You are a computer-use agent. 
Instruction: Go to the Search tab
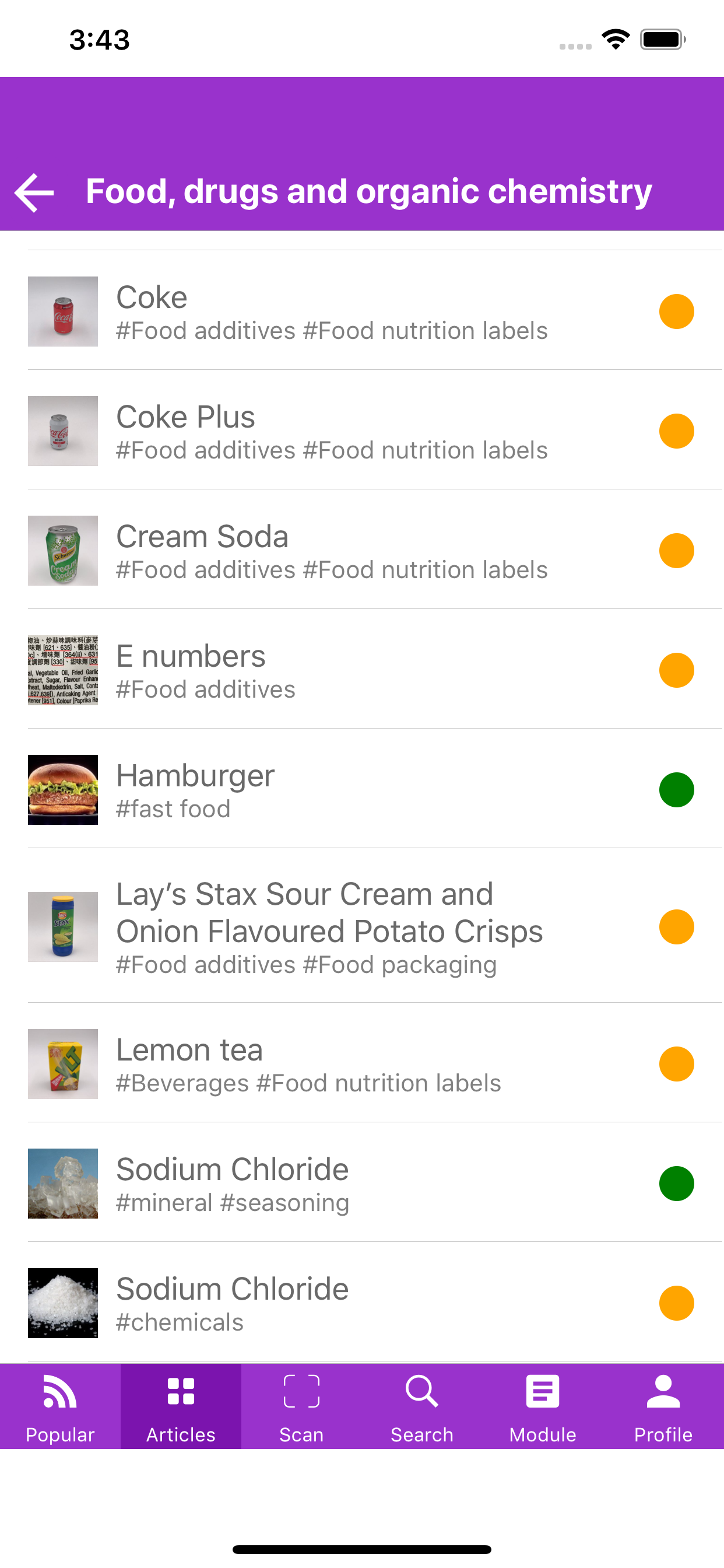pyautogui.click(x=422, y=1406)
